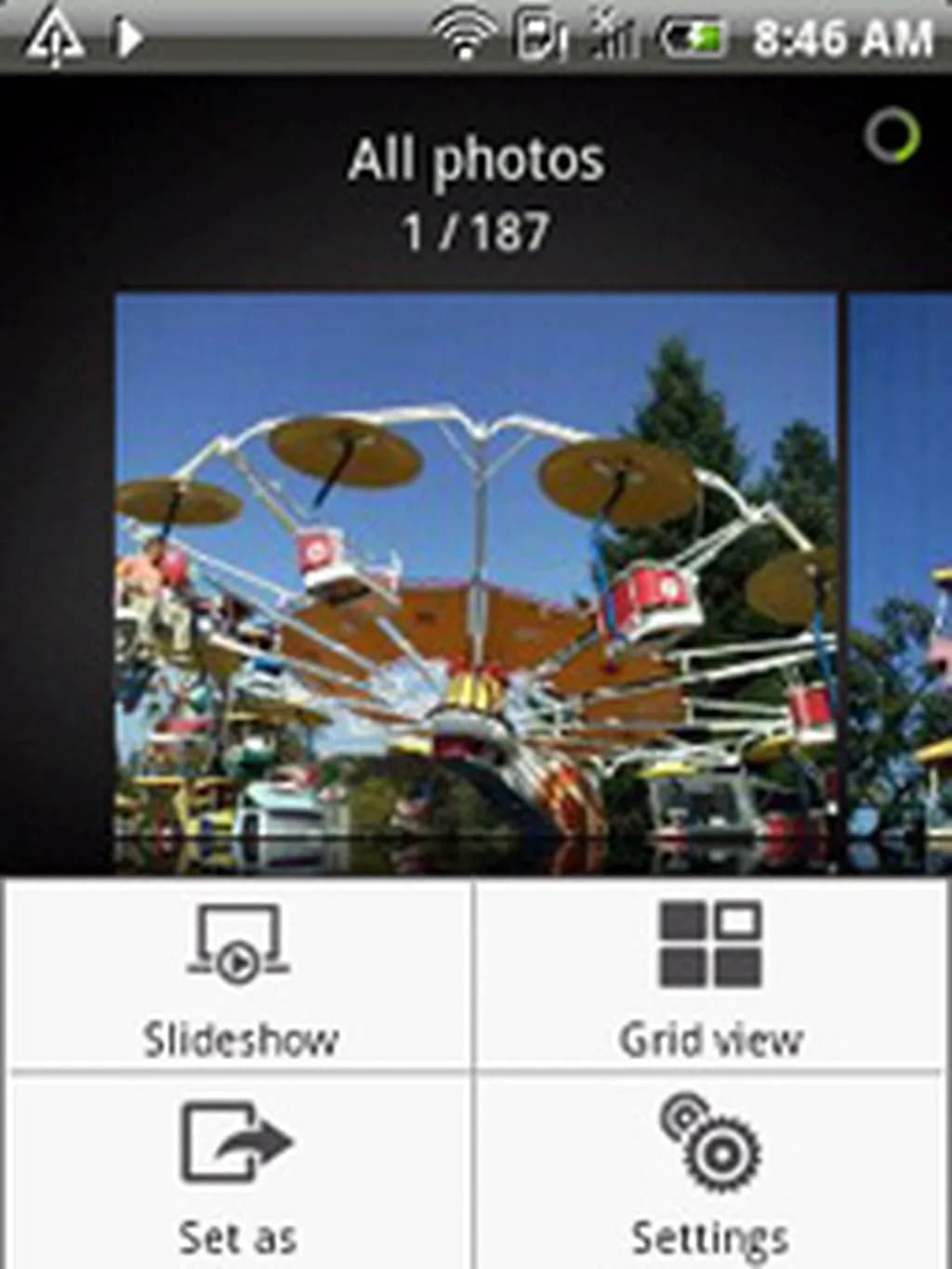The width and height of the screenshot is (952, 1269).
Task: Start the Slideshow
Action: point(239,976)
